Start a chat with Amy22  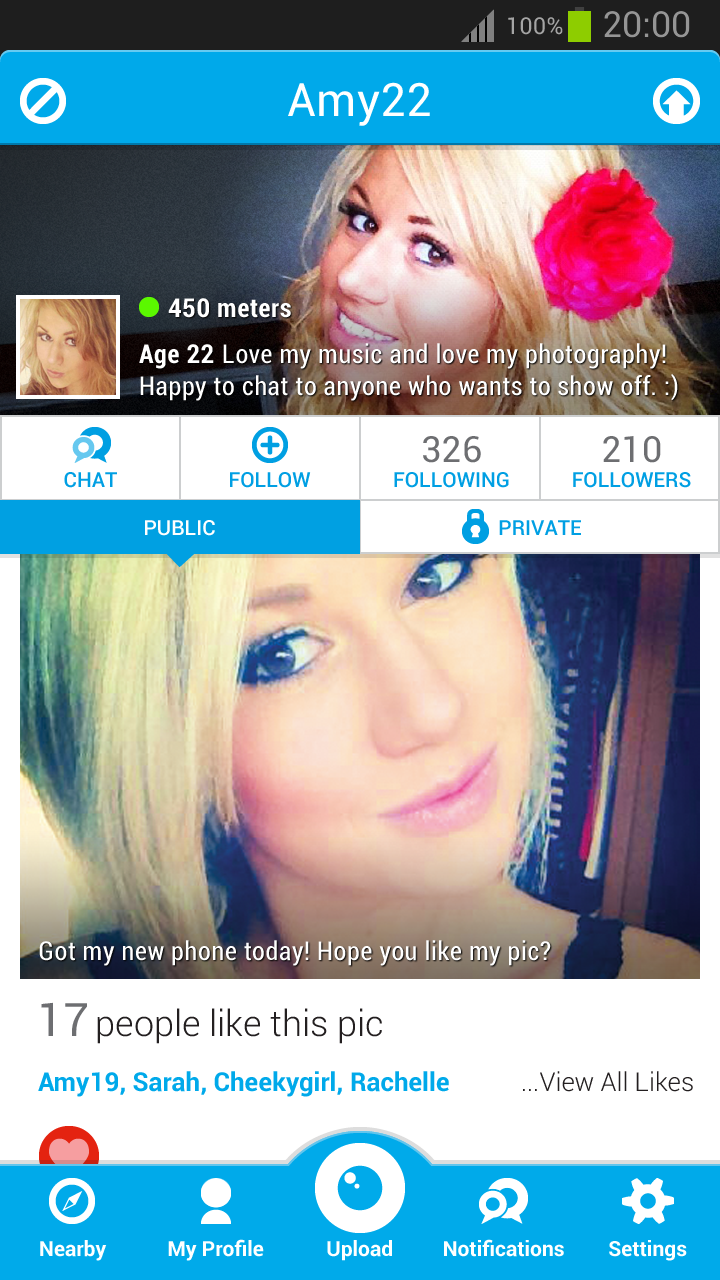point(90,458)
